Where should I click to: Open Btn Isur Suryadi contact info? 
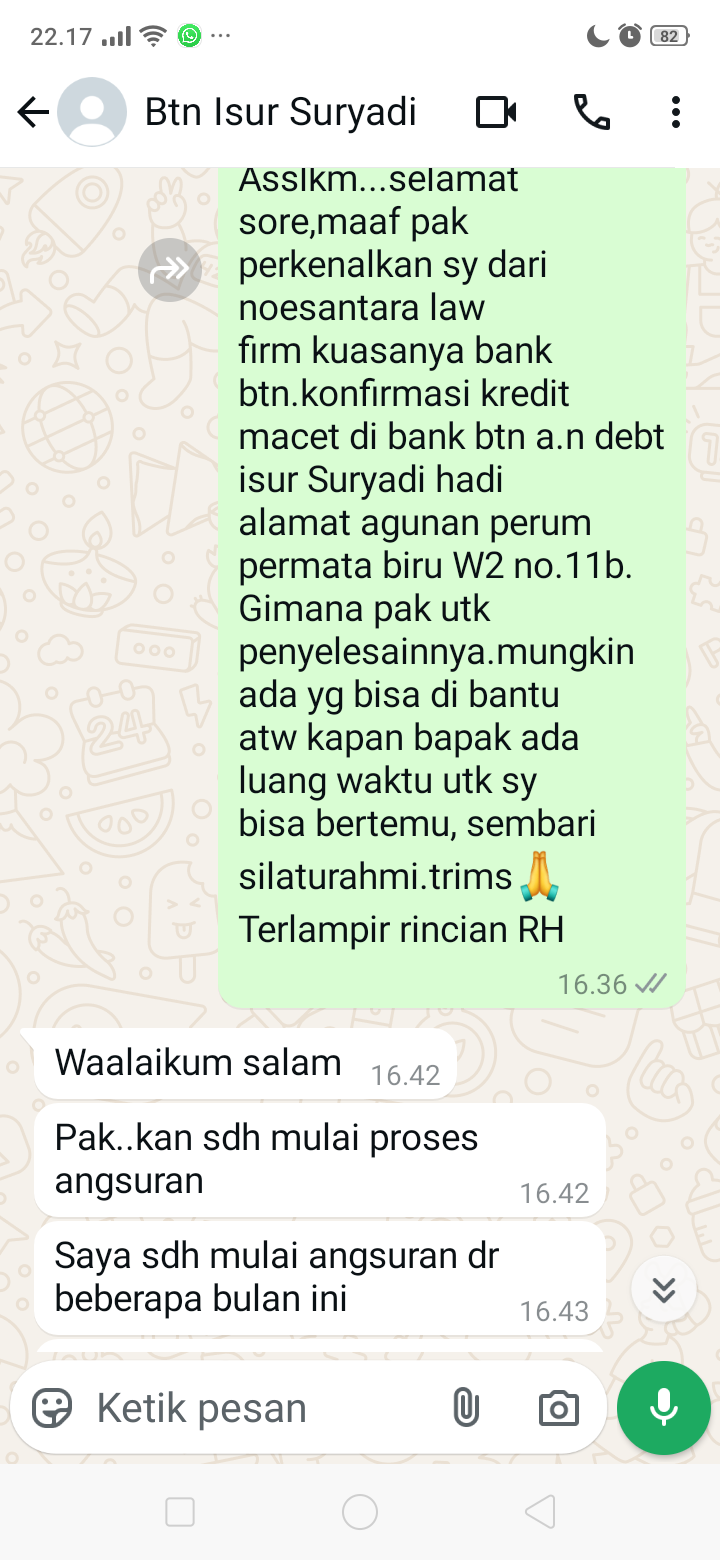coord(280,112)
